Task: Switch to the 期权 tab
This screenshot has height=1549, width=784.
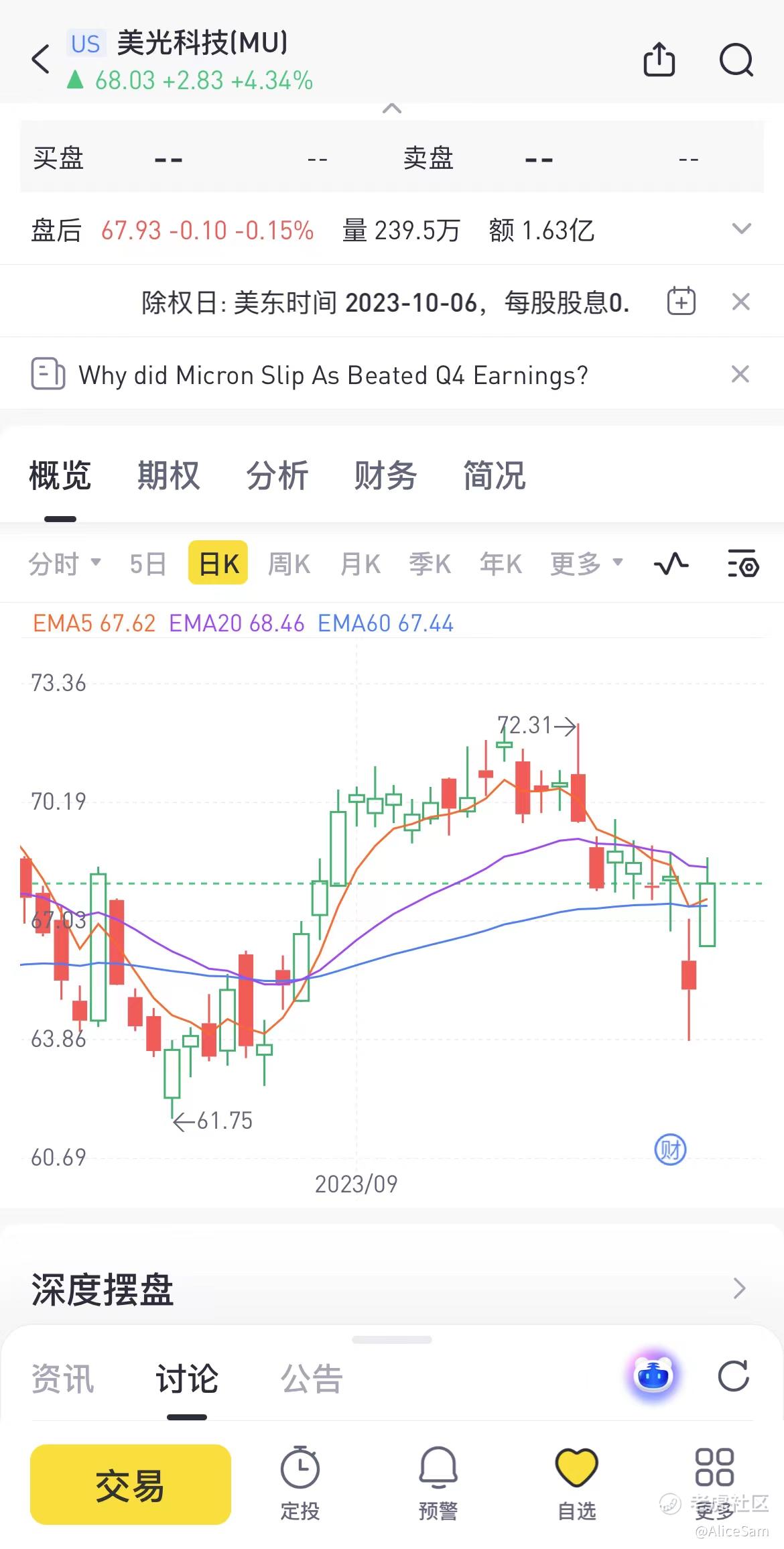Action: 168,476
